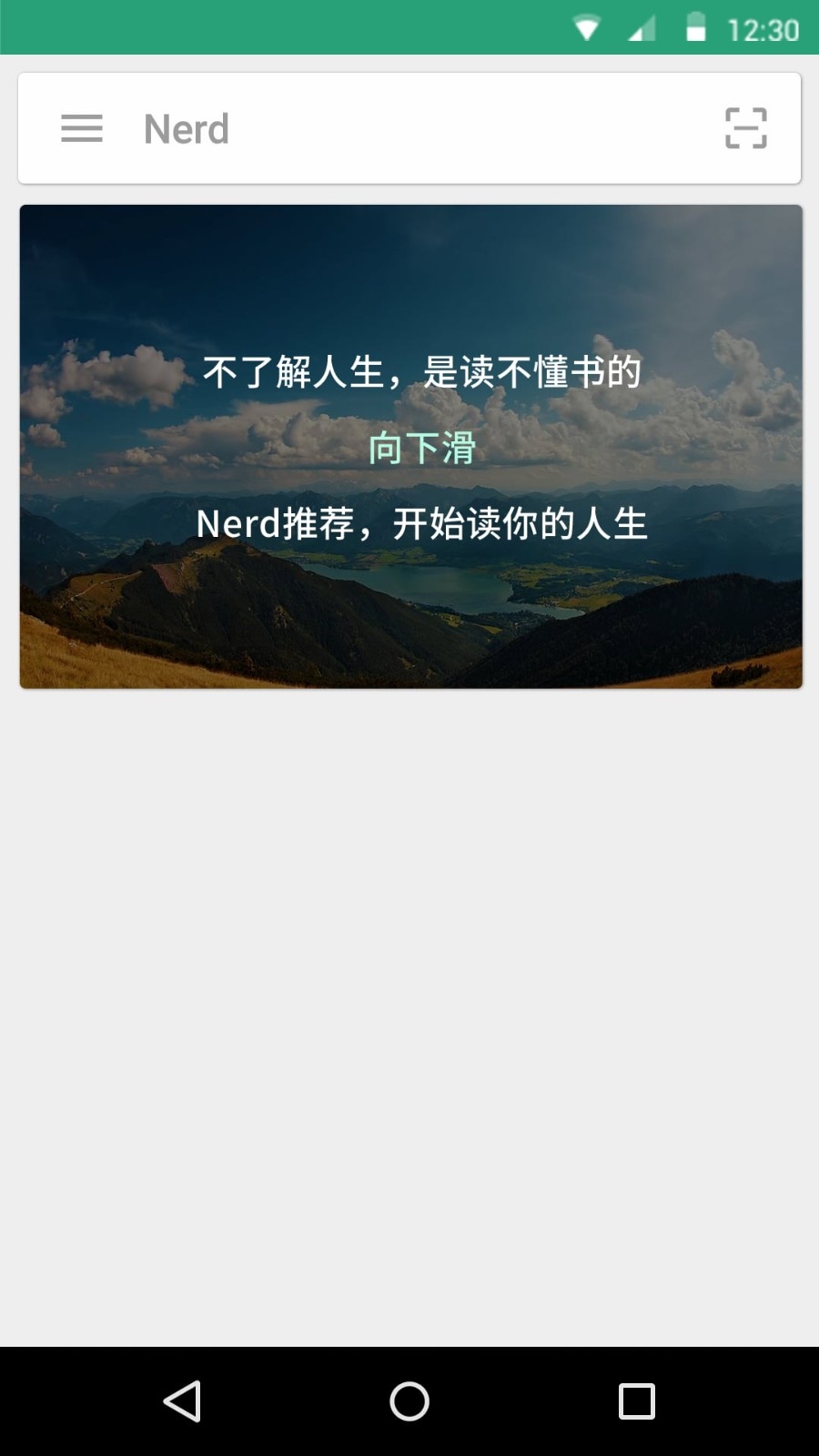Screen dimensions: 819x1456
Task: Tap 向下滑 to reveal recommendations
Action: point(422,448)
